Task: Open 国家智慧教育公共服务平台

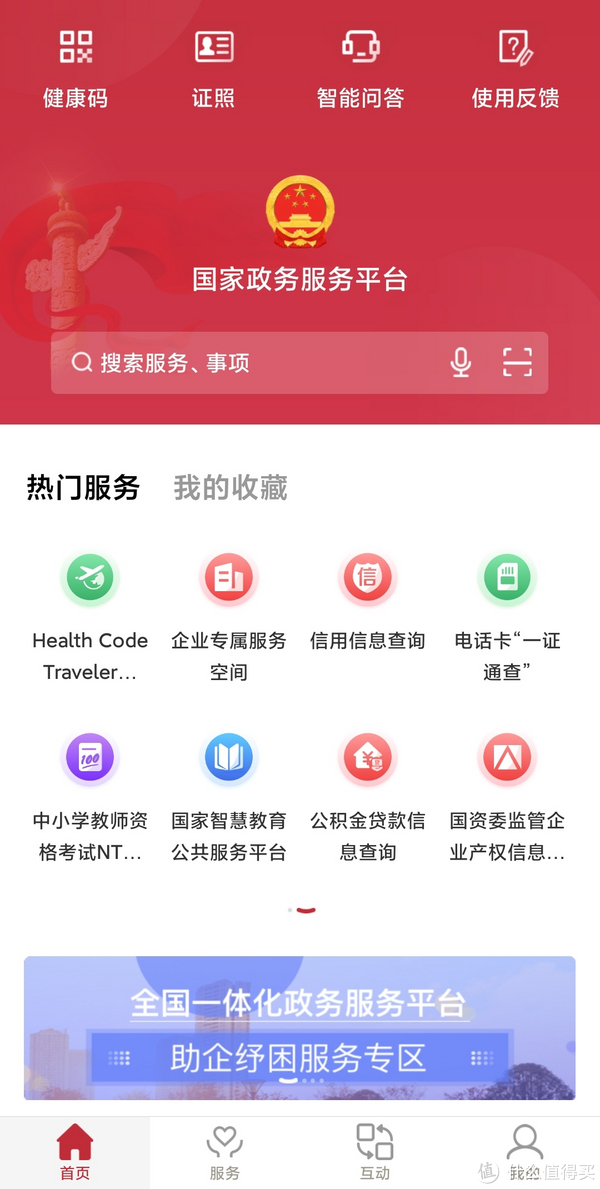Action: (228, 798)
